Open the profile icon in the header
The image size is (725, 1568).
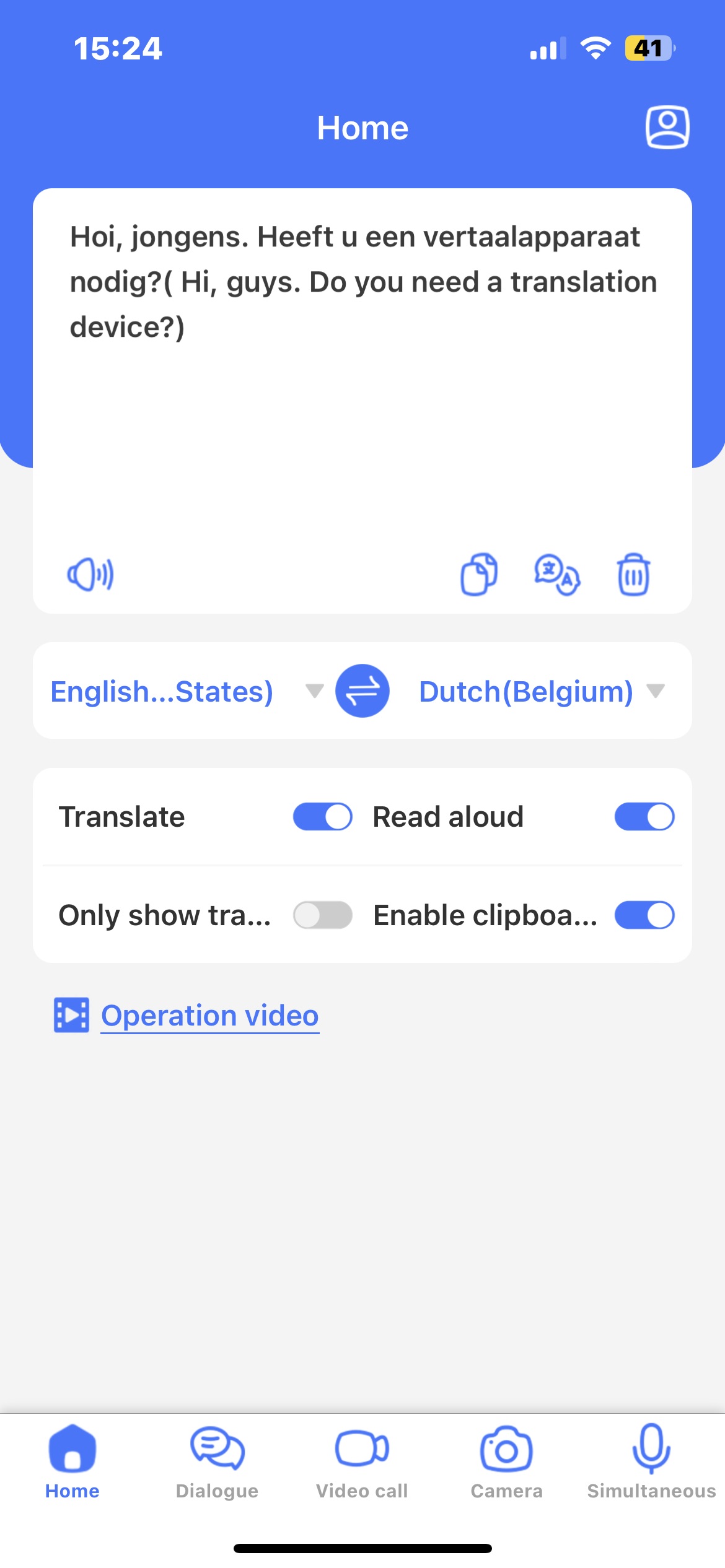click(x=667, y=127)
